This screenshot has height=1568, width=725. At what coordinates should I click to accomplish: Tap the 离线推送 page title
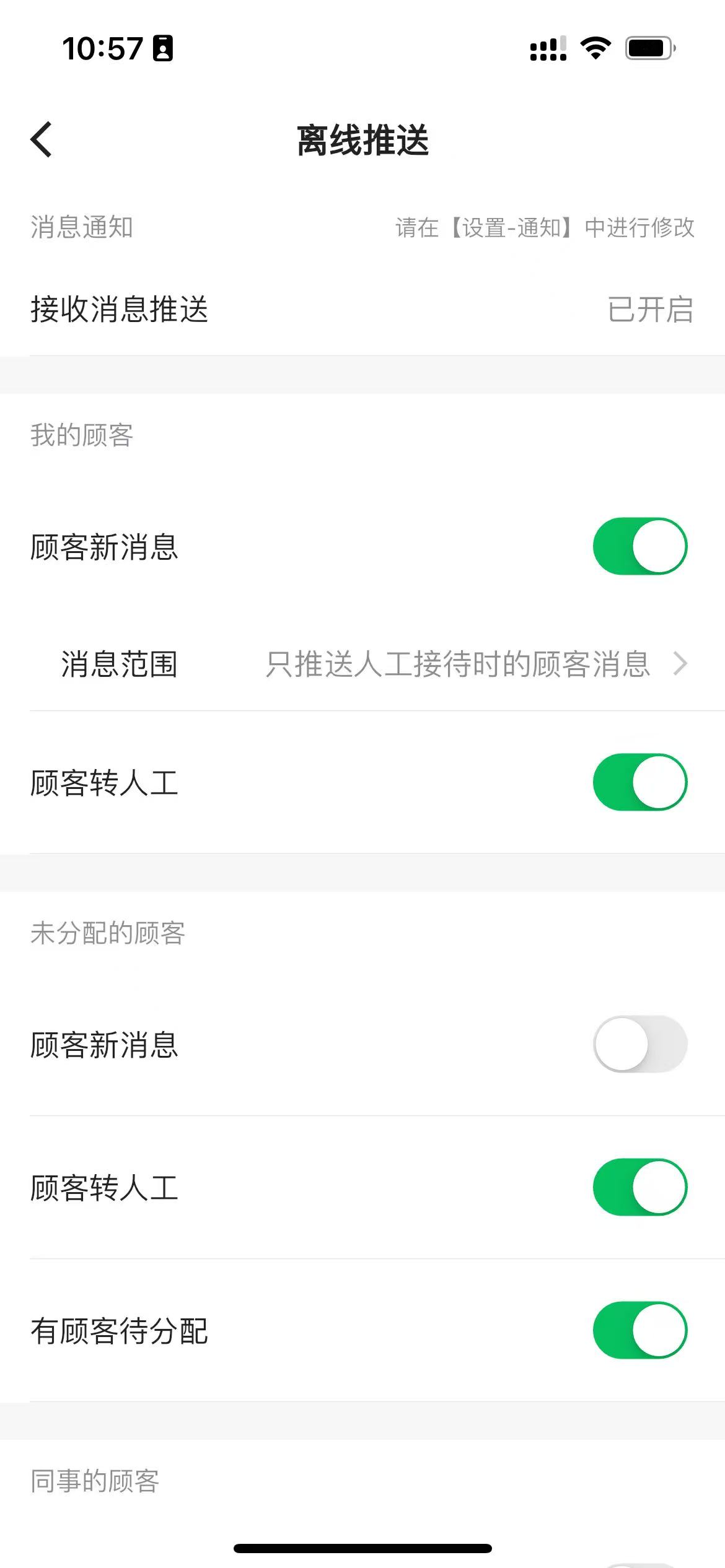362,139
